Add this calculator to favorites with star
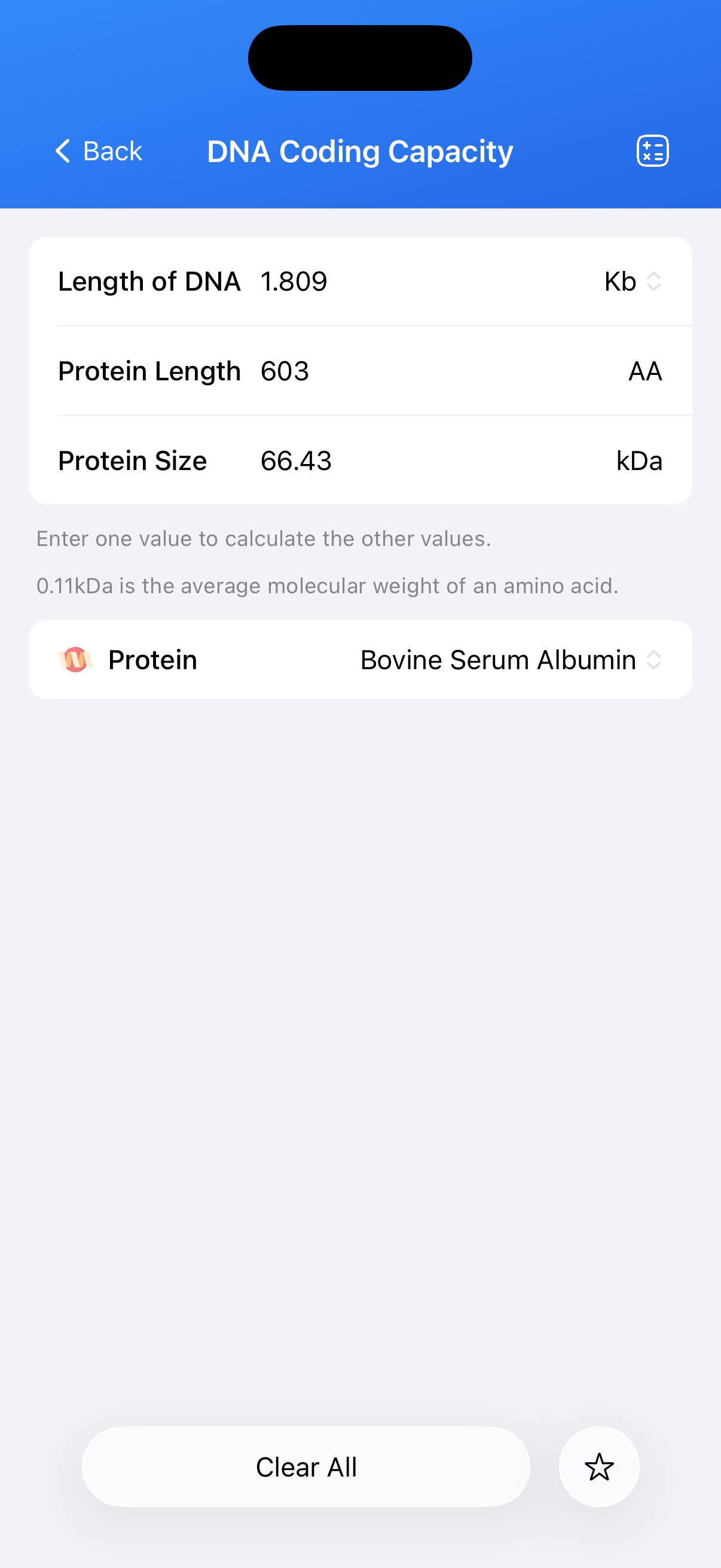The height and width of the screenshot is (1568, 721). [598, 1466]
